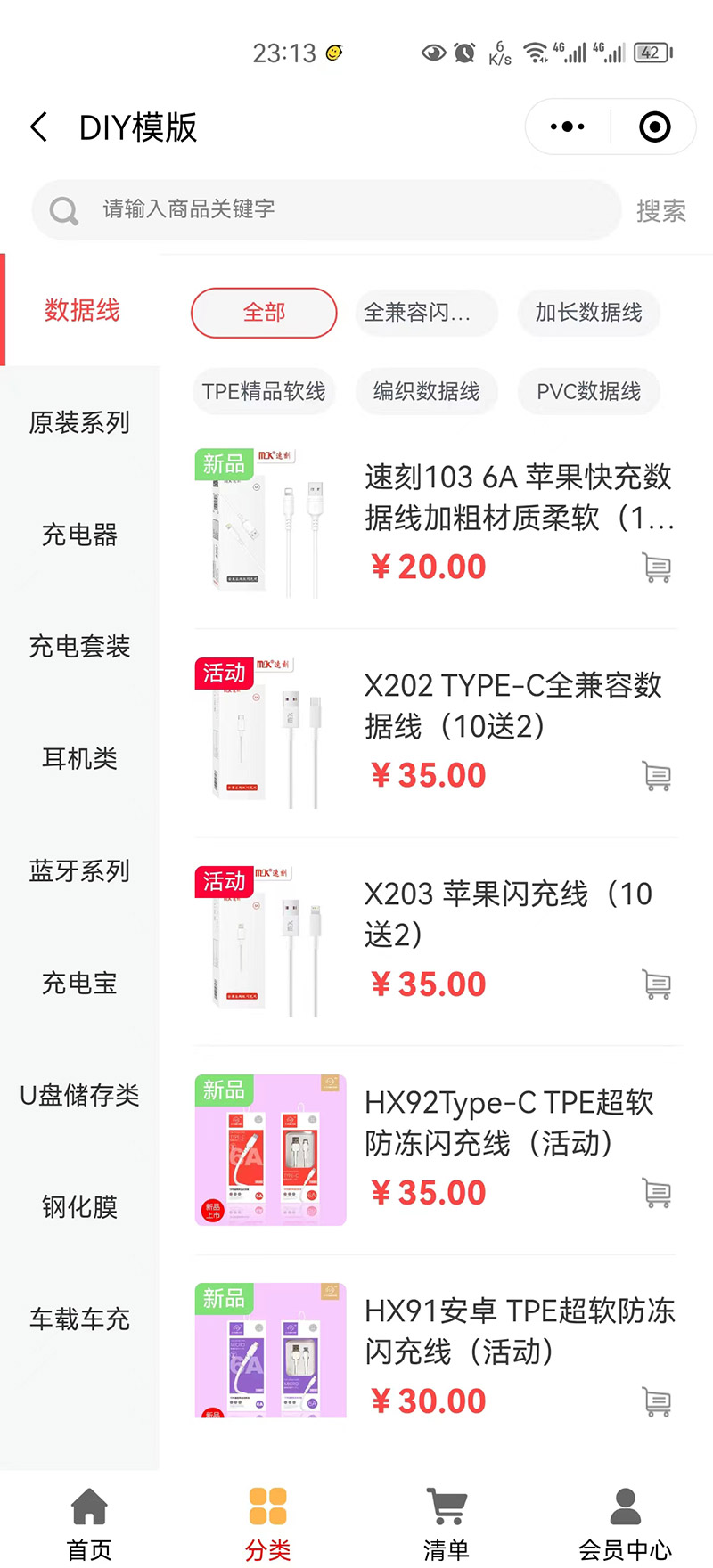
Task: Open the mini program more options menu
Action: point(568,127)
